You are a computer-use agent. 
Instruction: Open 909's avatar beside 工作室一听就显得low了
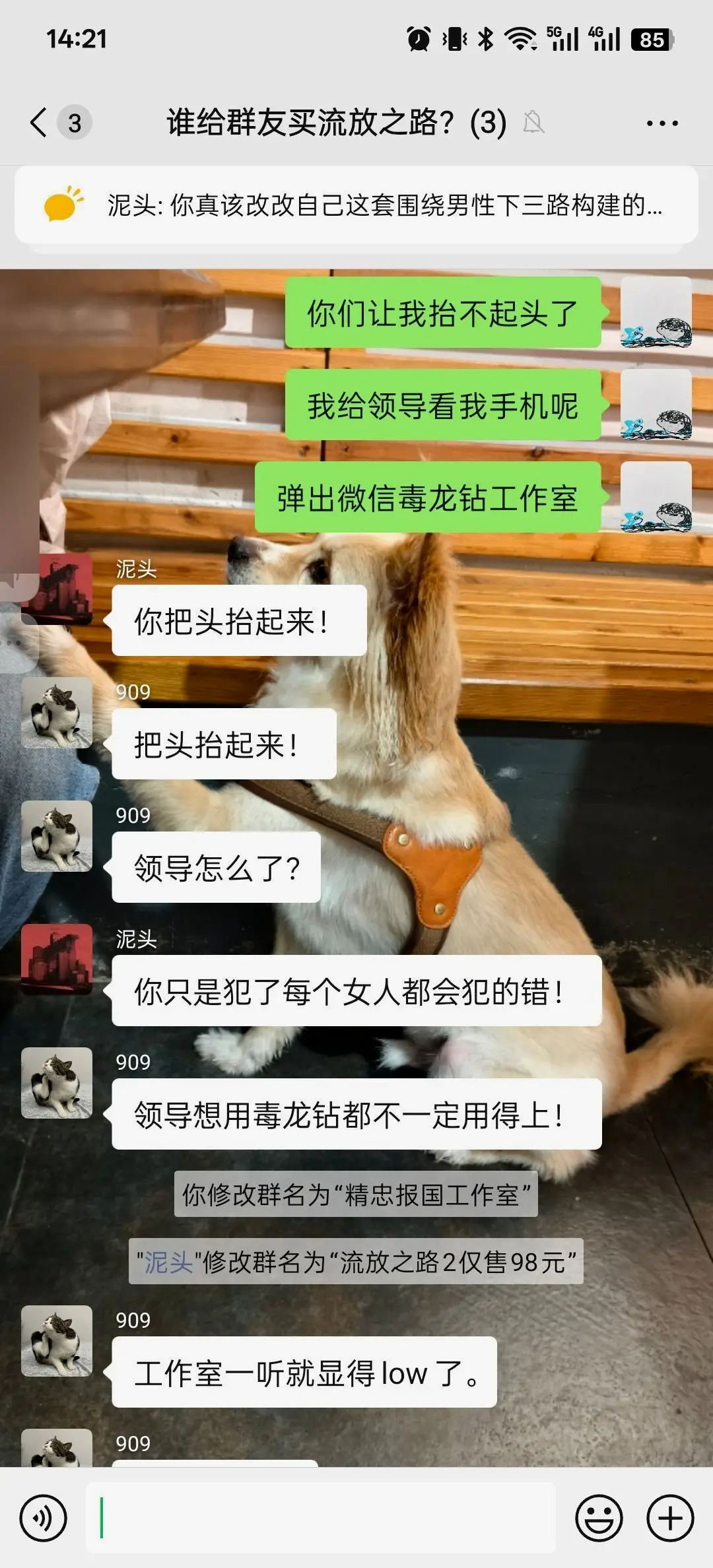click(57, 1340)
